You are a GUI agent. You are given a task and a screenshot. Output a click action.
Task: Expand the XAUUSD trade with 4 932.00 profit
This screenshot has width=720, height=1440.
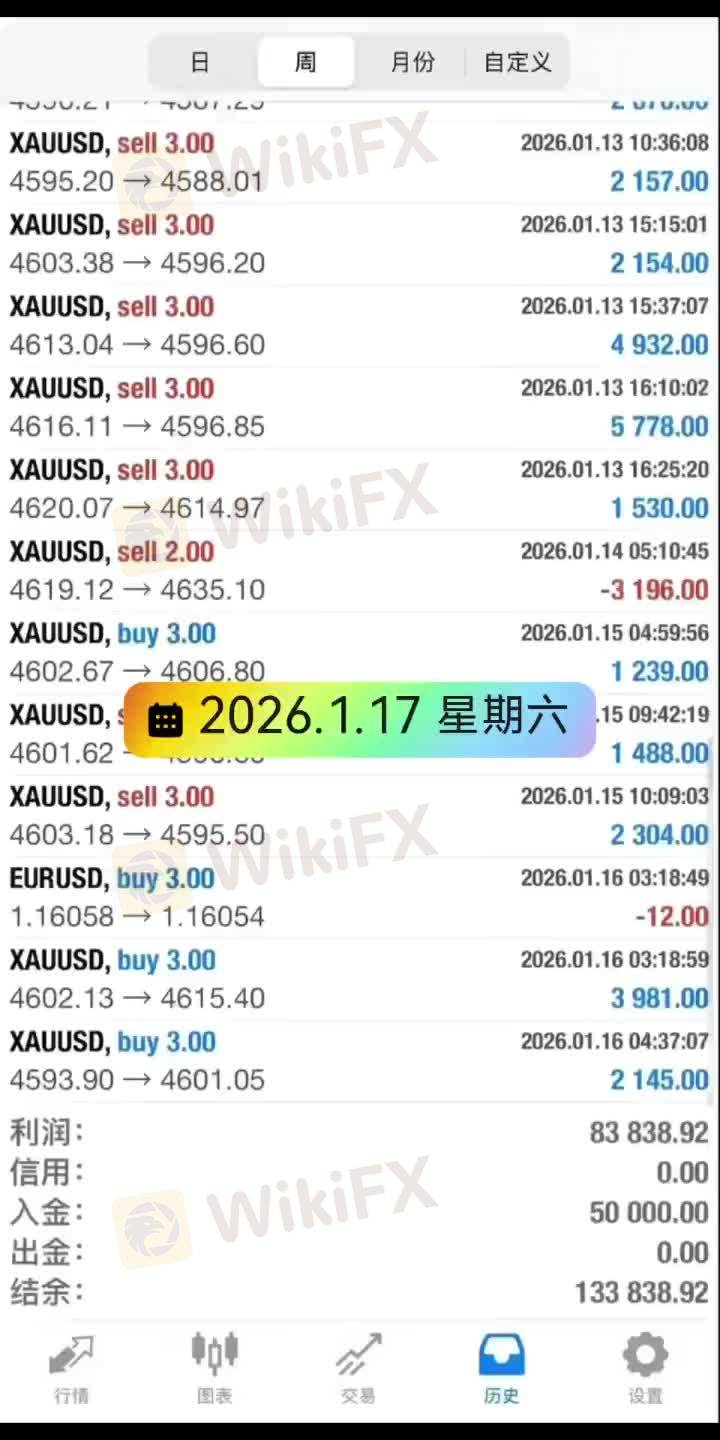[360, 325]
